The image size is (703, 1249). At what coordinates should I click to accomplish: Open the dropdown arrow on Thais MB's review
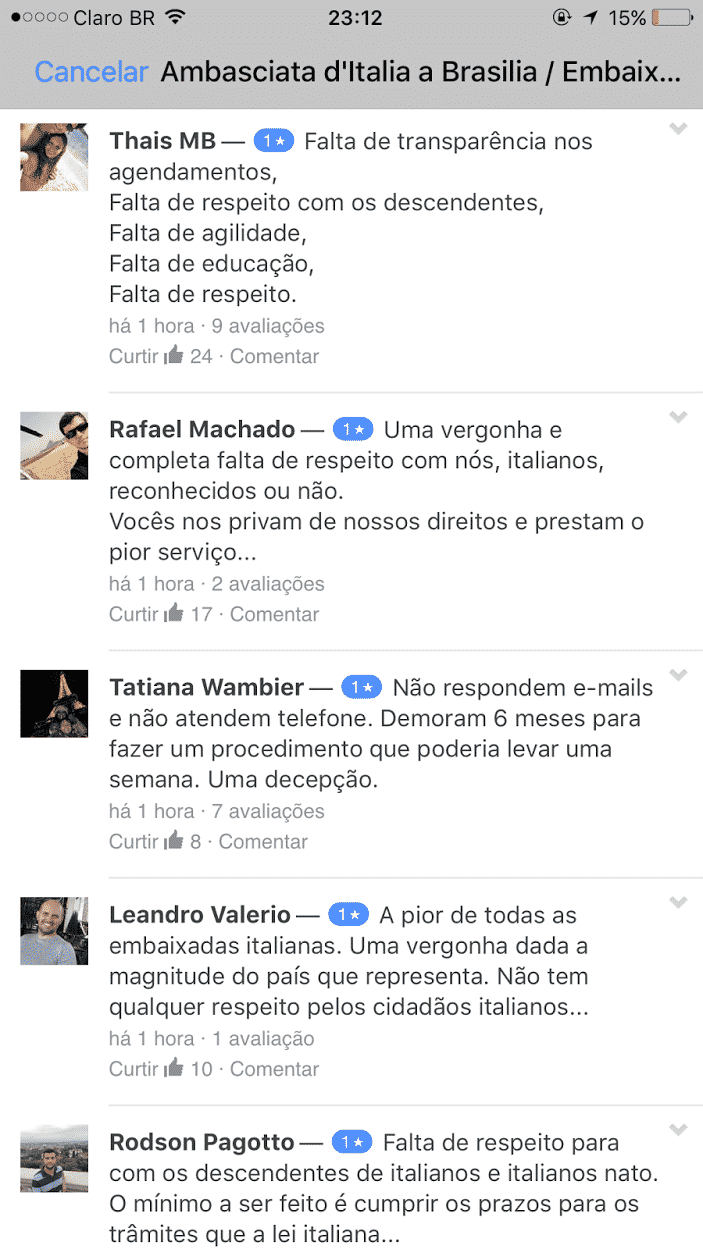tap(678, 129)
